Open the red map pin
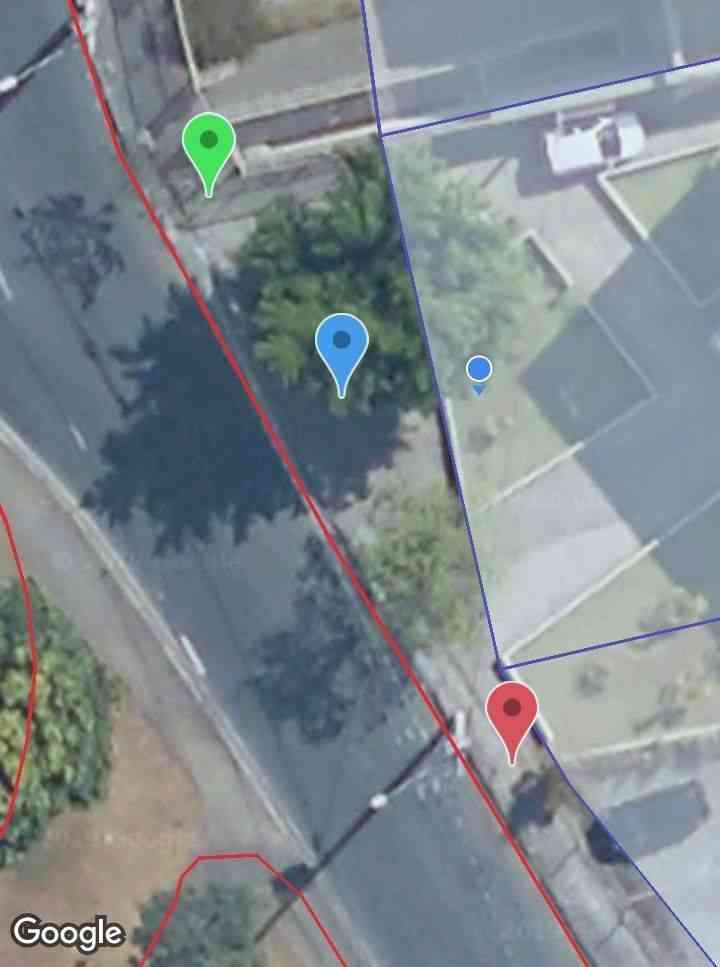 [512, 714]
